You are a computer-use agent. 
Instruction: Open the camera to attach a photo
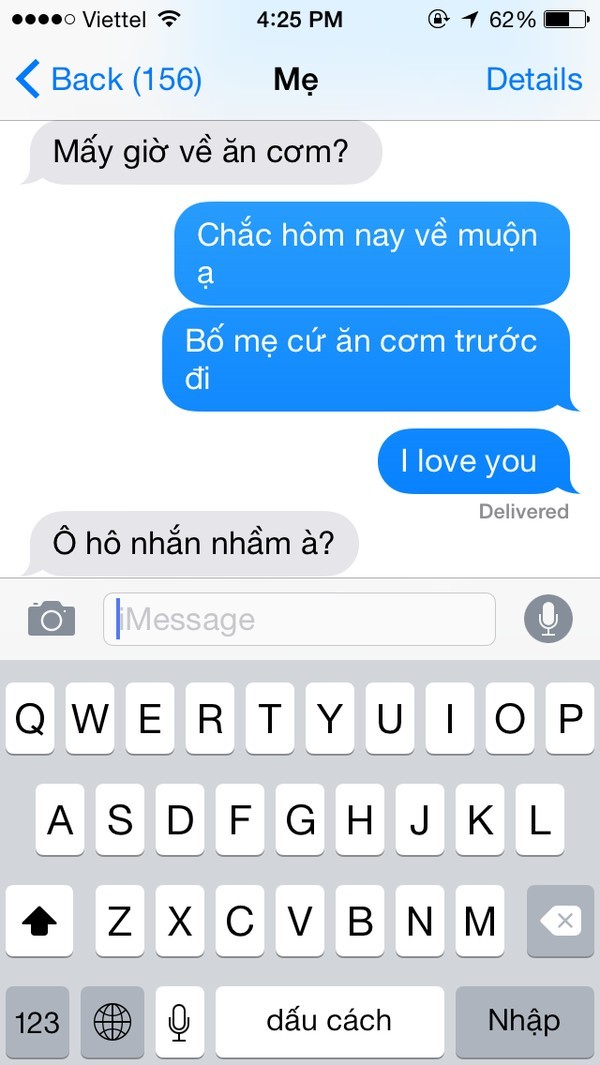click(x=51, y=619)
